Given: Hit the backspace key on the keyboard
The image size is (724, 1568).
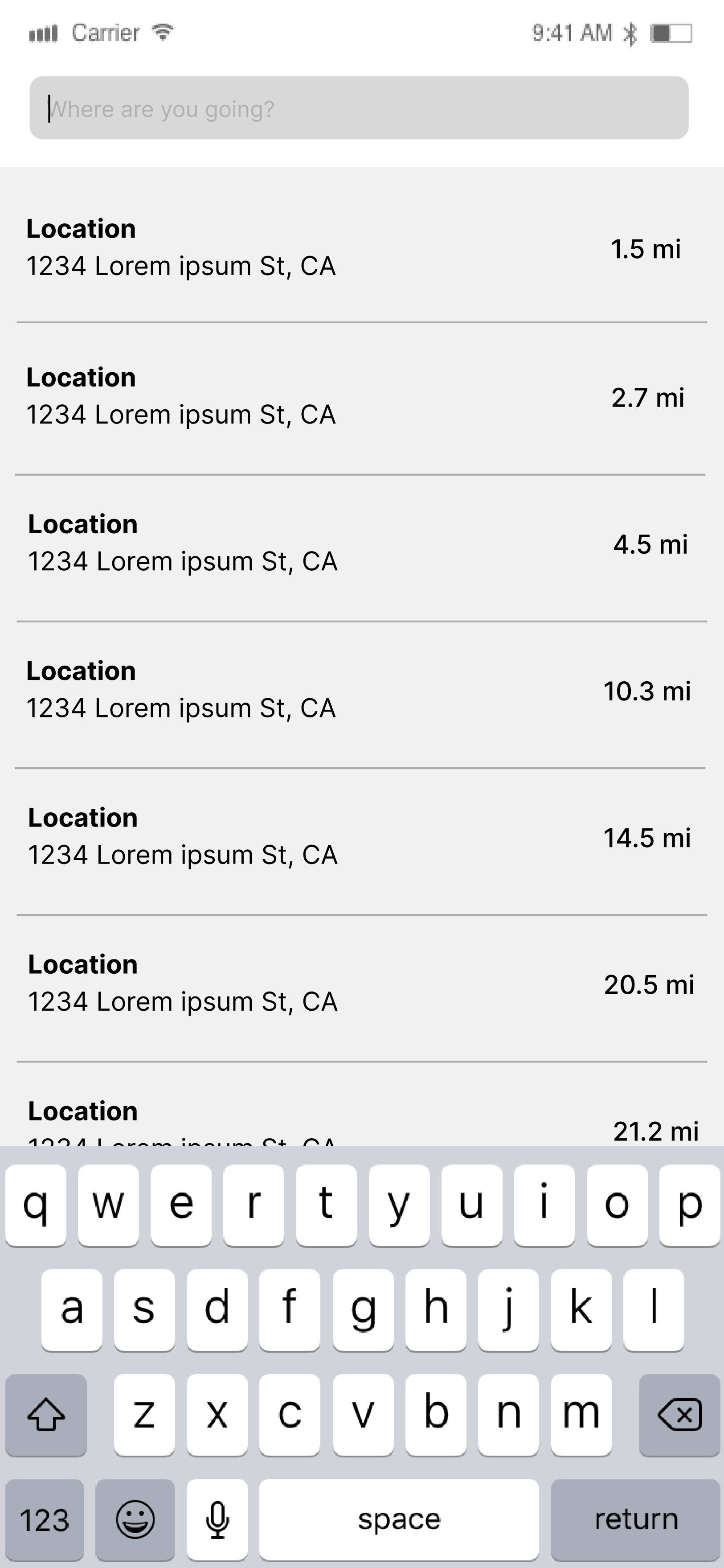Looking at the screenshot, I should pyautogui.click(x=679, y=1415).
